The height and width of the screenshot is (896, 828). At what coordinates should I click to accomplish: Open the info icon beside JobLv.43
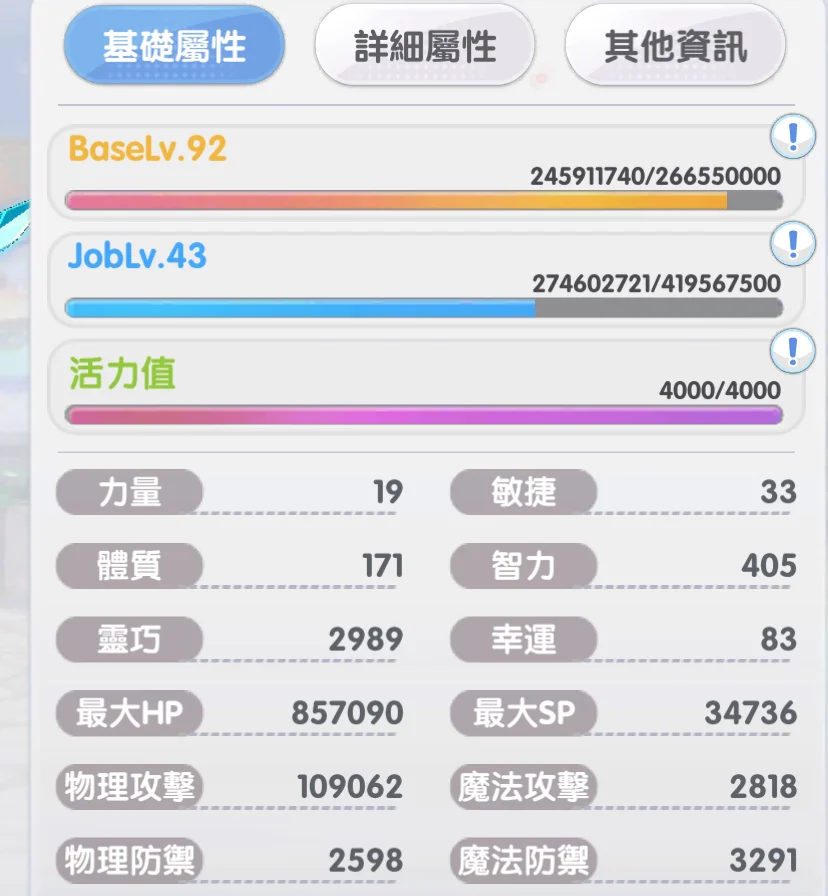click(793, 243)
